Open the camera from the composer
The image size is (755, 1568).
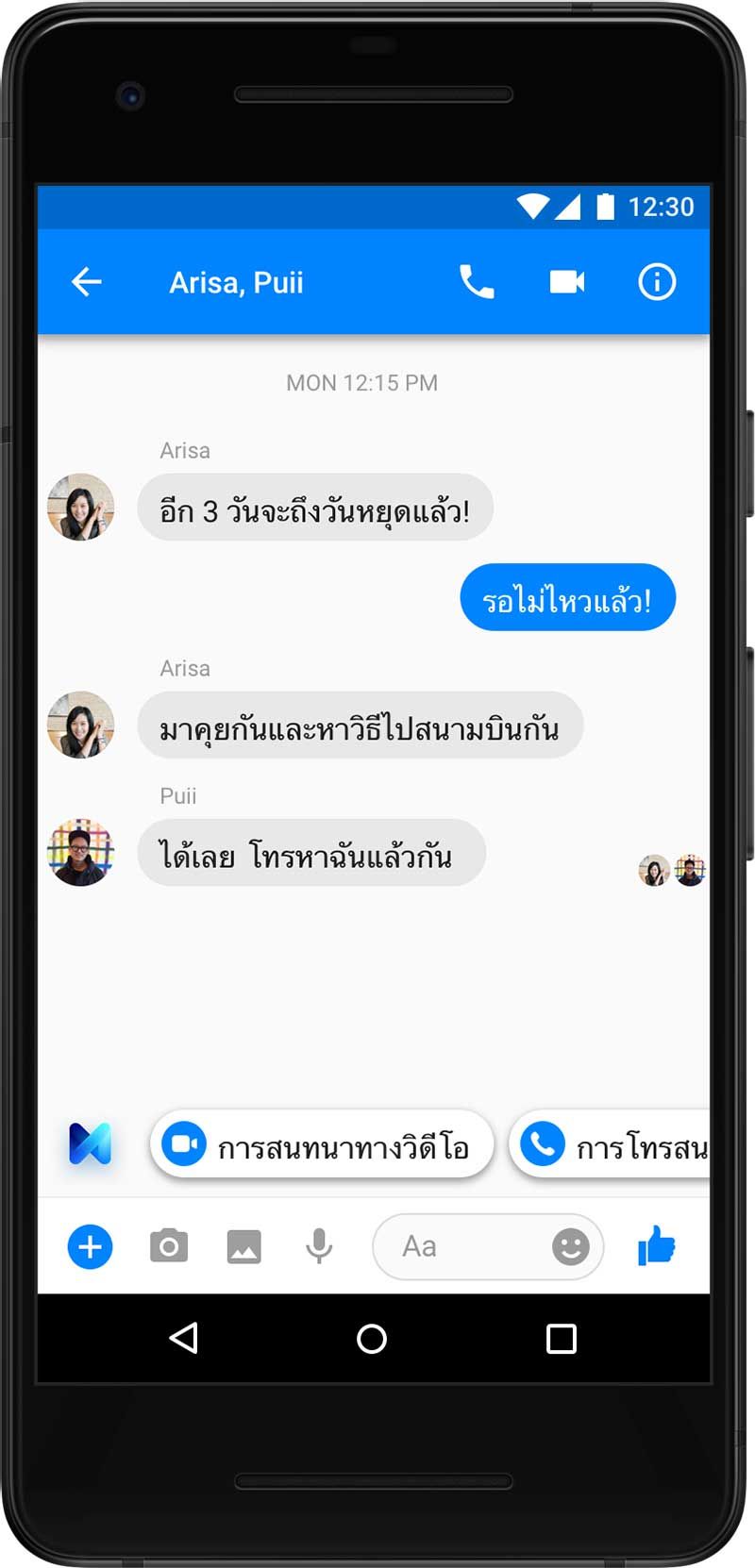(169, 1246)
